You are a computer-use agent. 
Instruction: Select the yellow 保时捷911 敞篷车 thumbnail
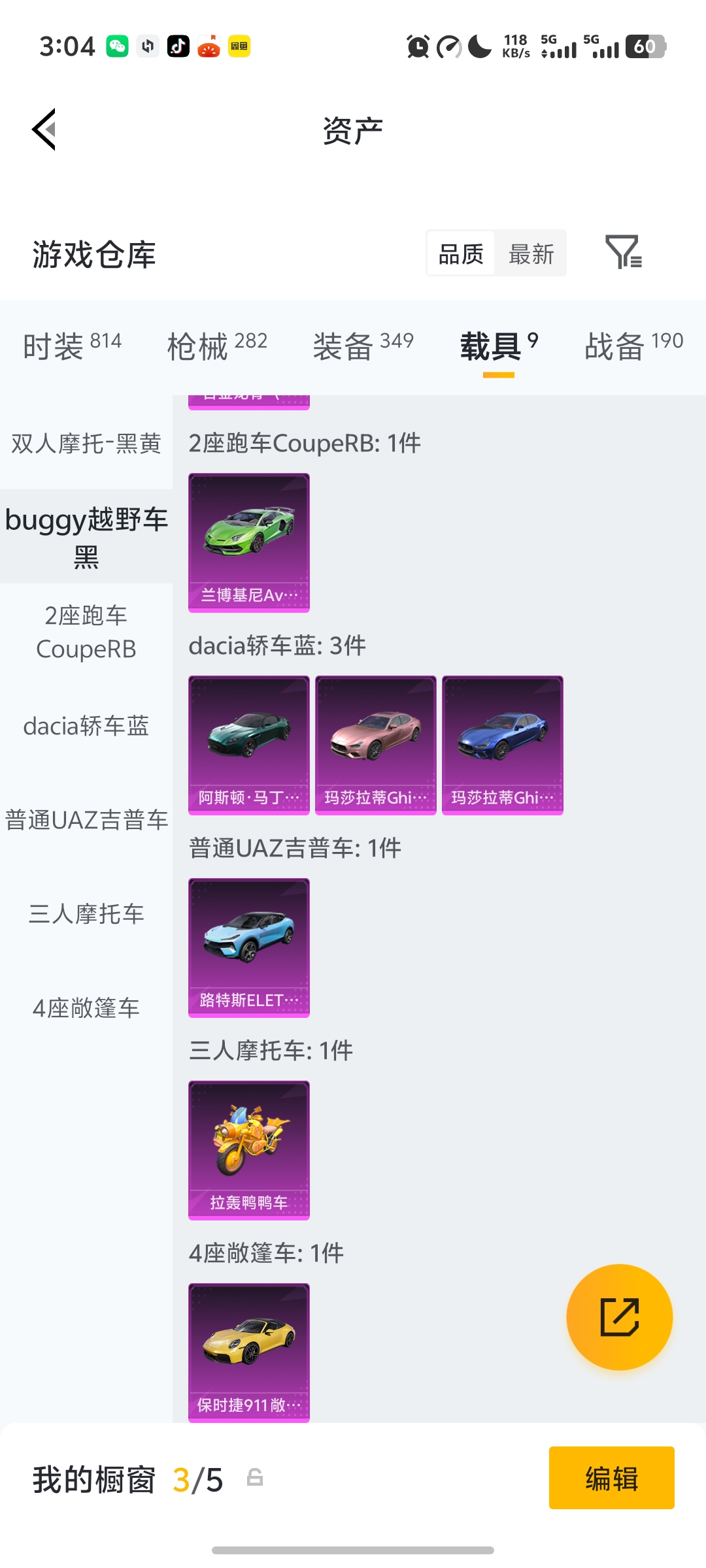[x=248, y=1352]
